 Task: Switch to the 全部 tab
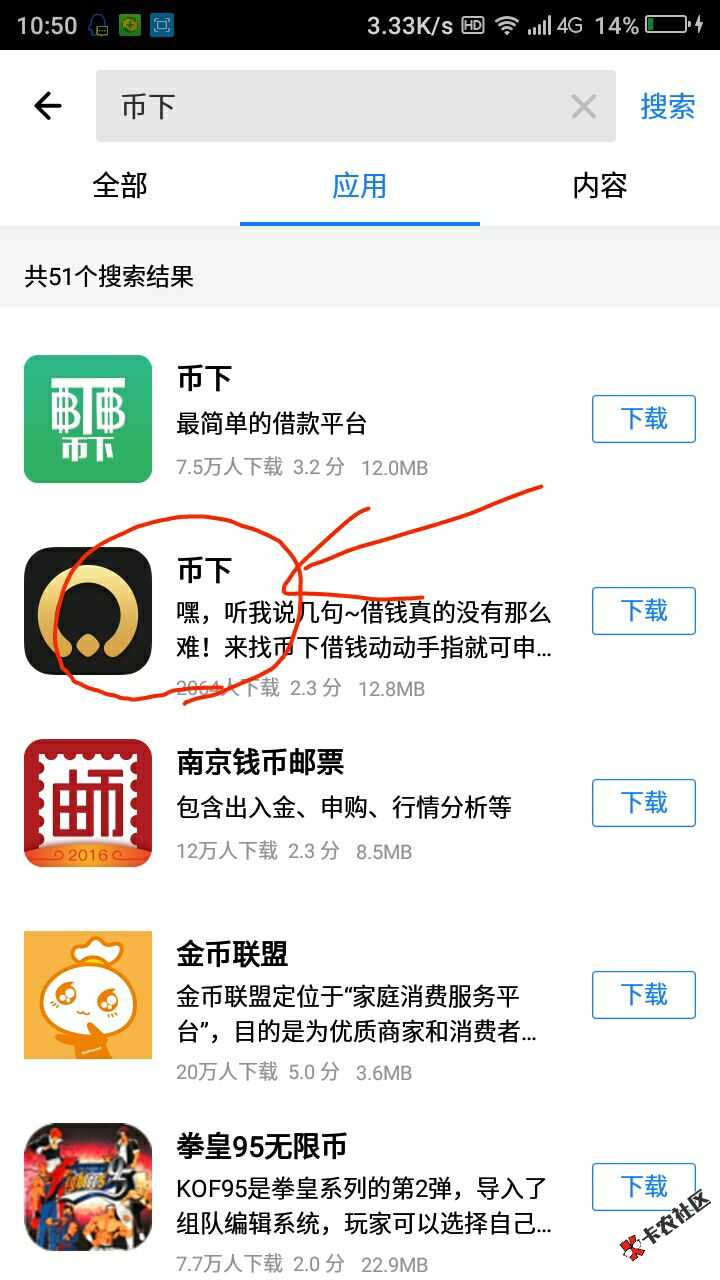[120, 185]
